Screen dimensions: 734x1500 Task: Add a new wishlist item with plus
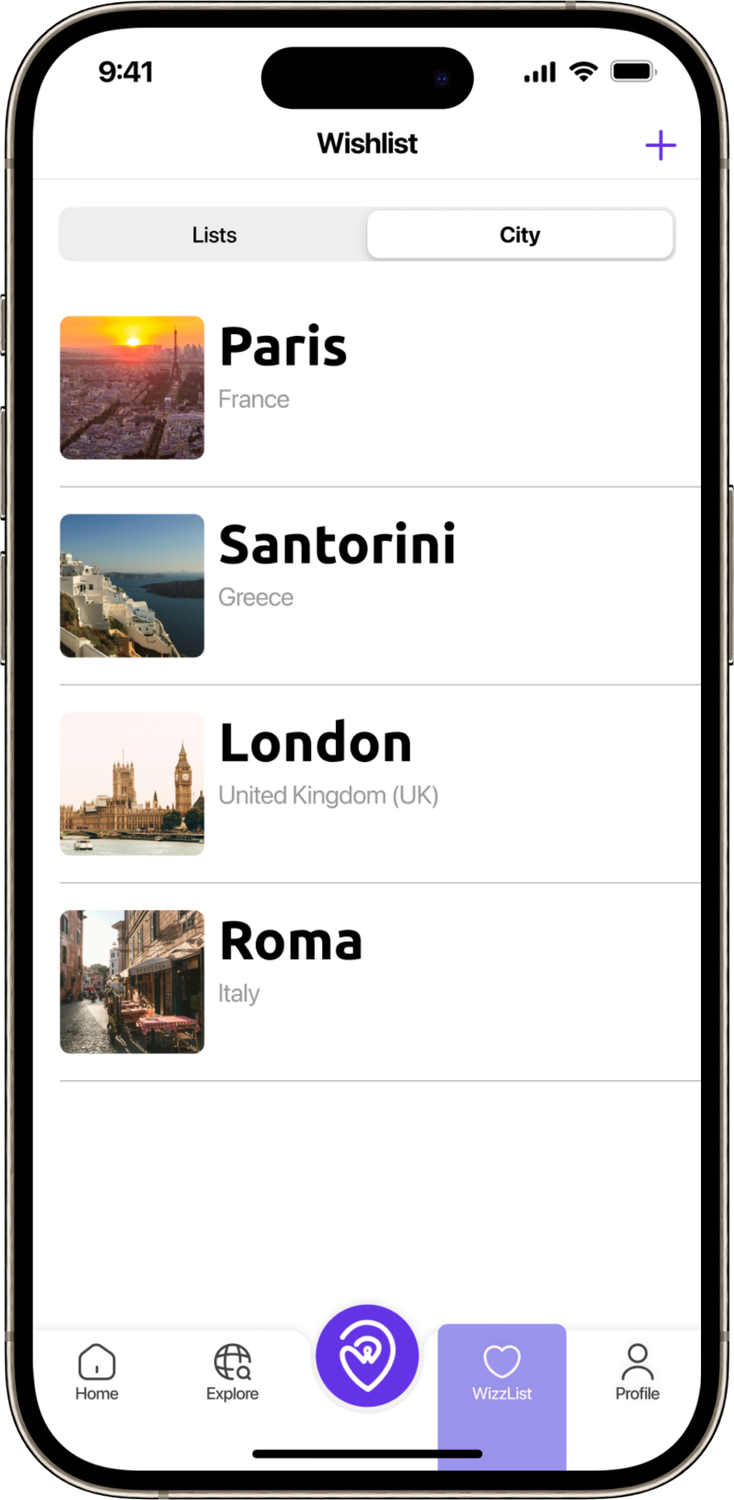point(660,146)
